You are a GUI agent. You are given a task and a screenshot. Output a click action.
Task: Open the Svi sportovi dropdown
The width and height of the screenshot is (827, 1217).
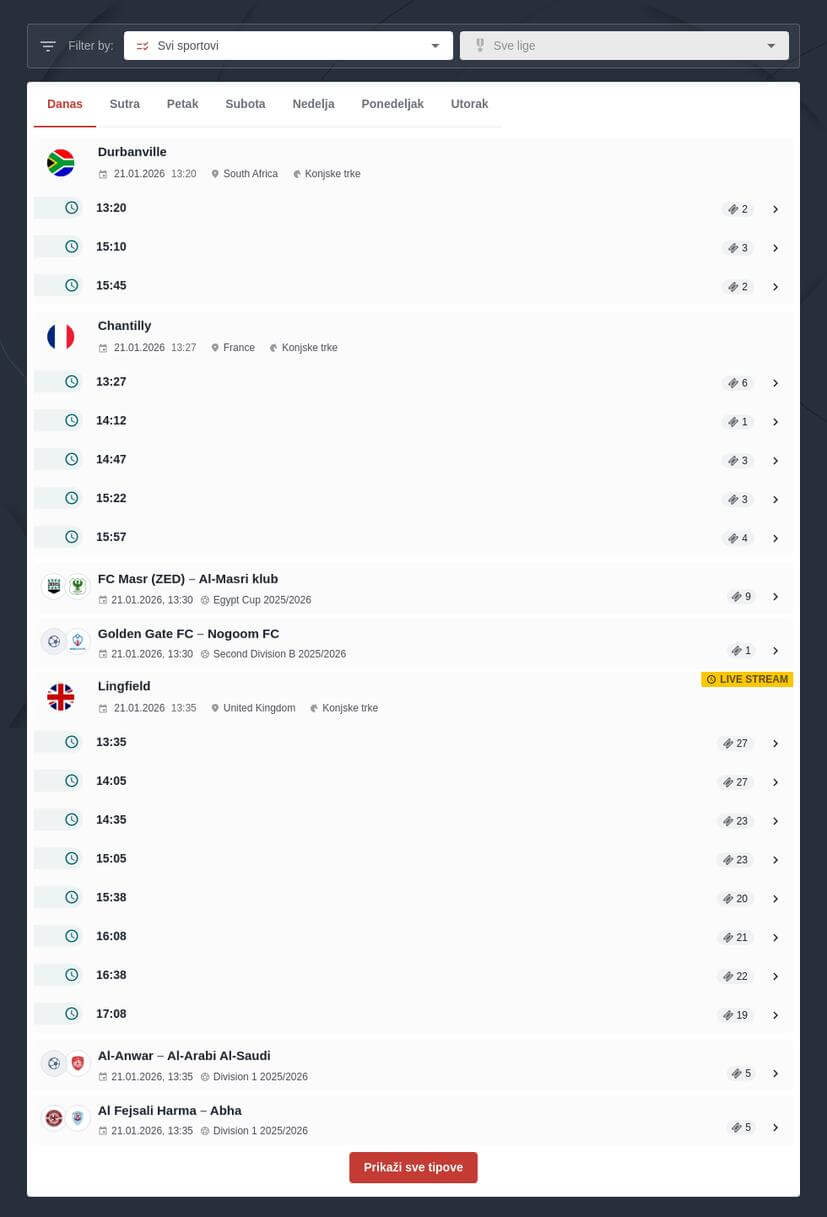pyautogui.click(x=288, y=45)
